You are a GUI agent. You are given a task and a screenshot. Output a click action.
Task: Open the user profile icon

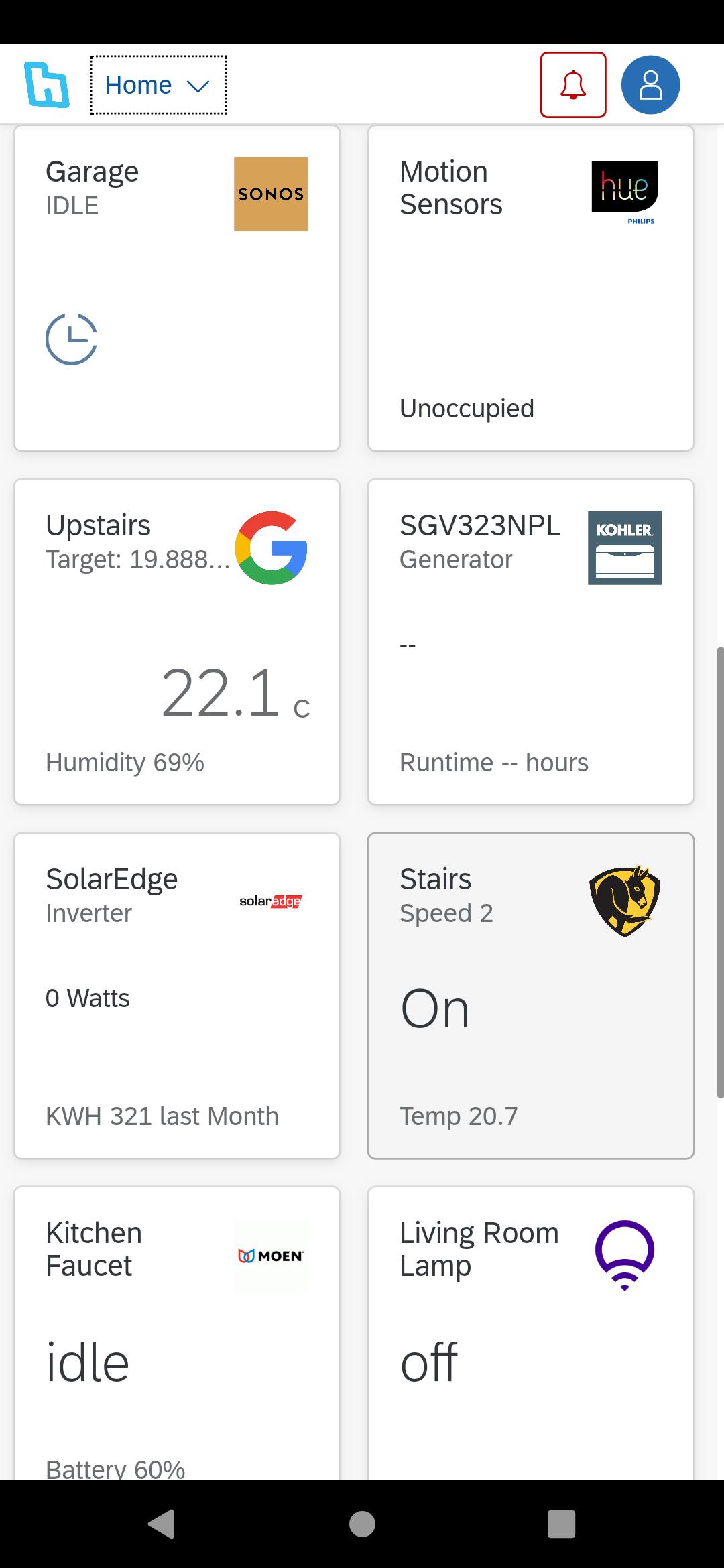coord(650,85)
